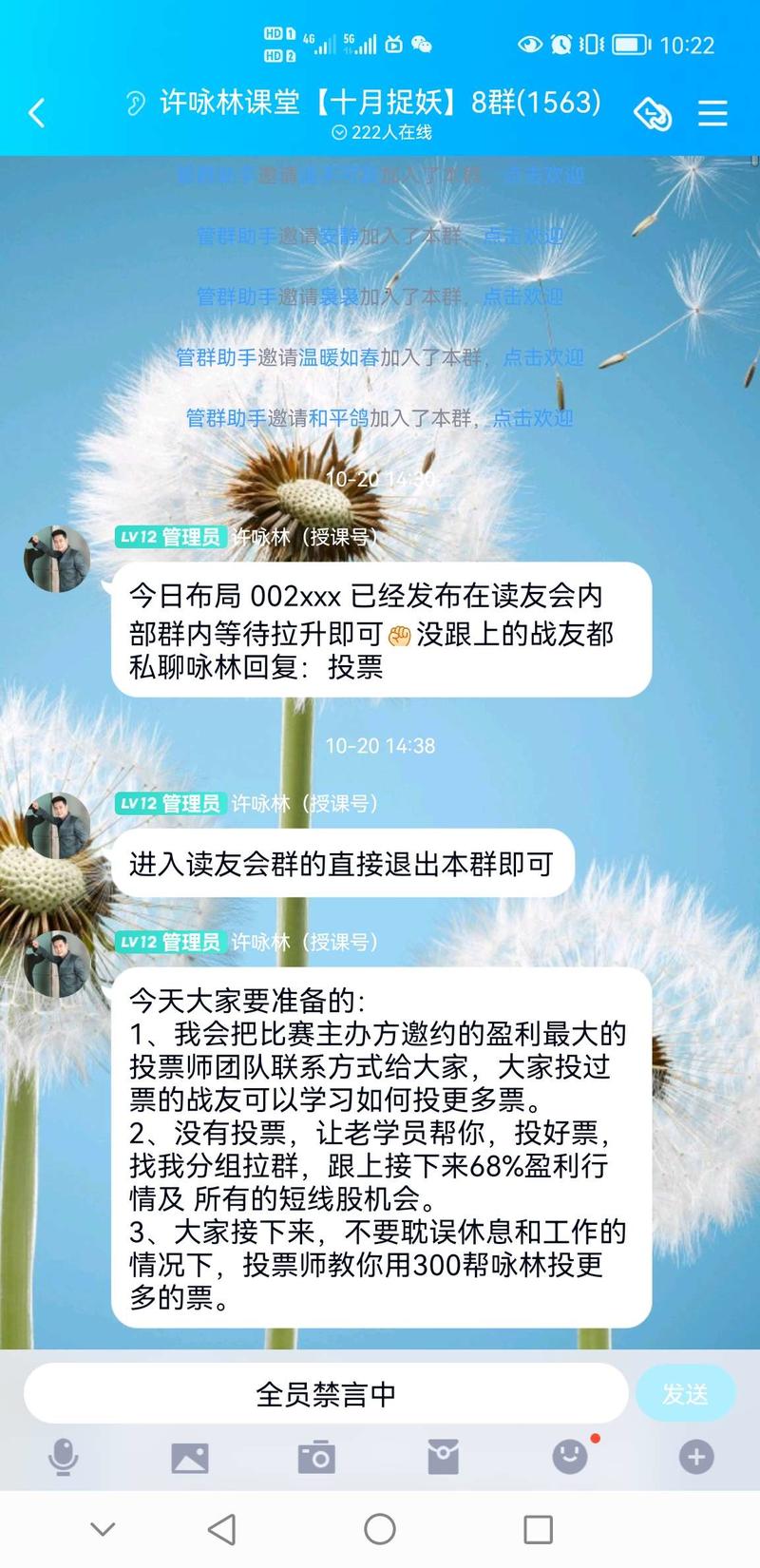Open recent apps
Viewport: 760px width, 1568px height.
[x=538, y=1529]
